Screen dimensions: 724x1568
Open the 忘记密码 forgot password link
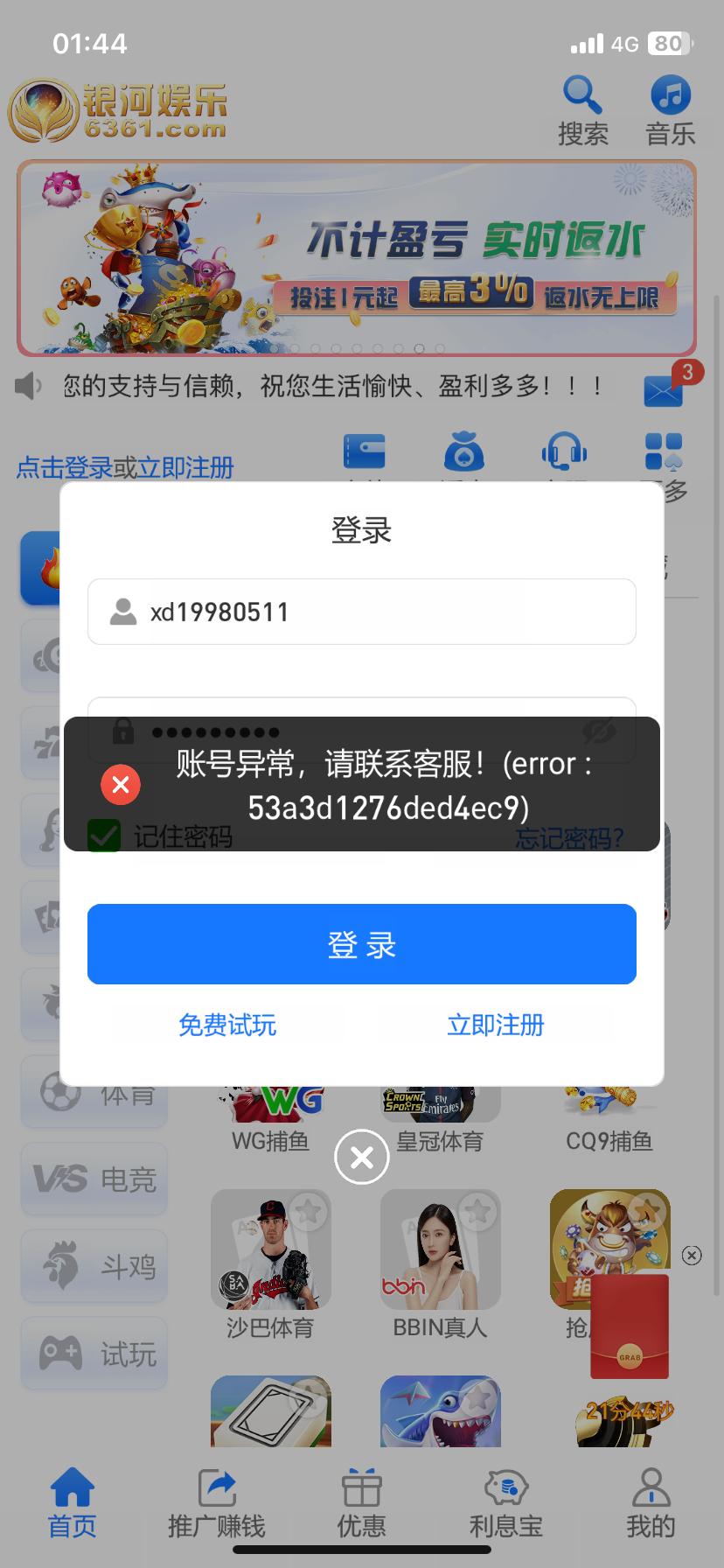coord(569,838)
